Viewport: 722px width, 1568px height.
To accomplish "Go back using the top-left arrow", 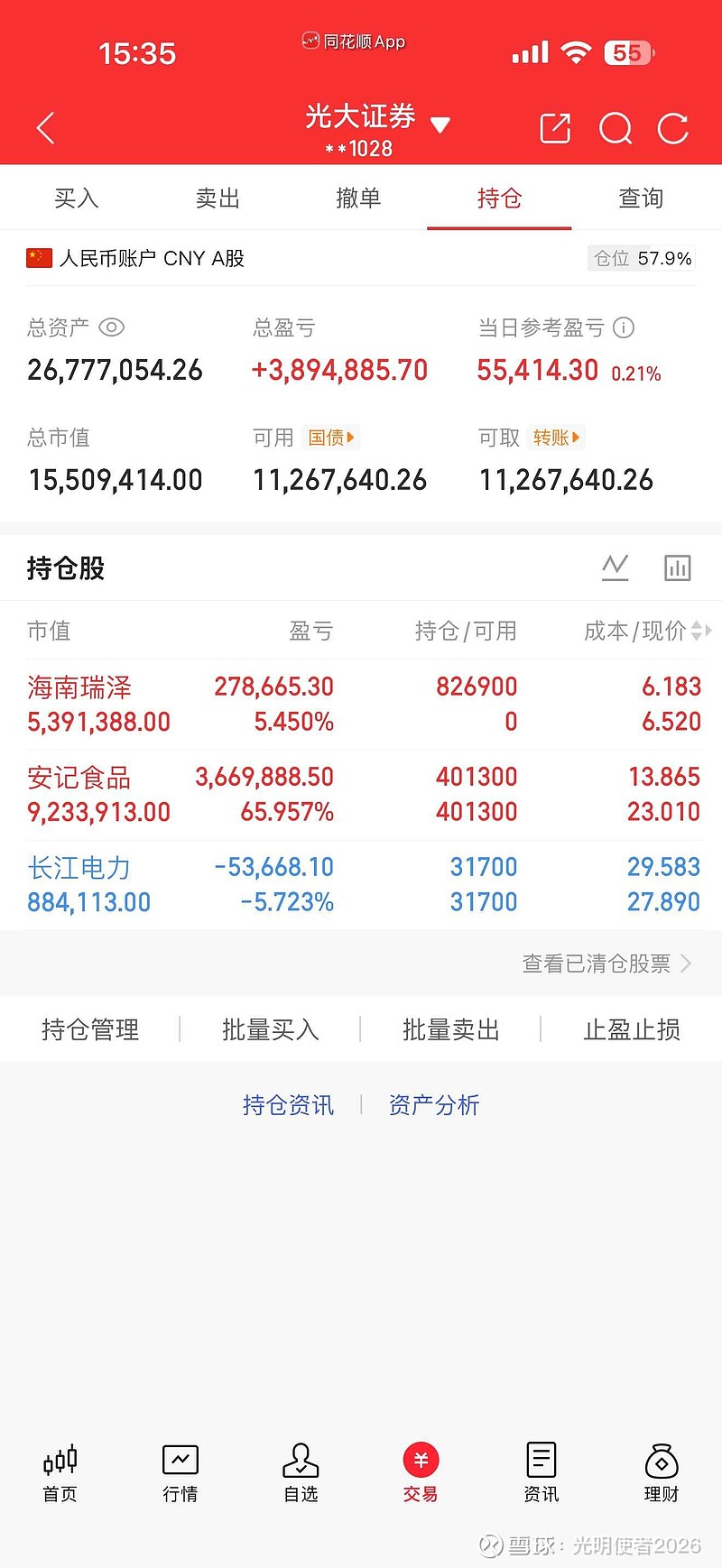I will tap(46, 128).
